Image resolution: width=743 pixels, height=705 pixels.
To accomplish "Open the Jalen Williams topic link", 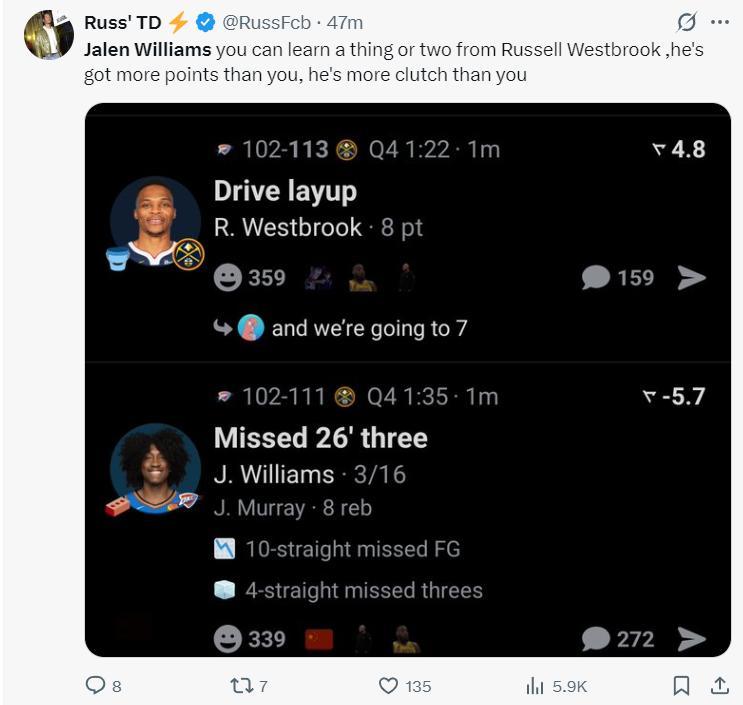I will [x=147, y=48].
